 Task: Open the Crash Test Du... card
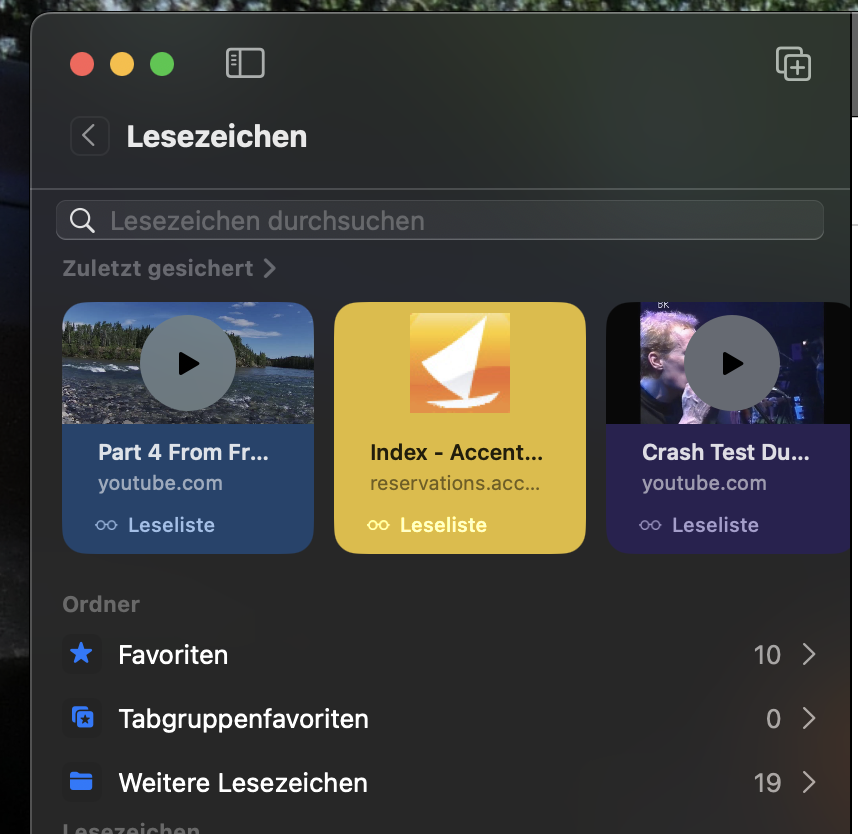(729, 427)
